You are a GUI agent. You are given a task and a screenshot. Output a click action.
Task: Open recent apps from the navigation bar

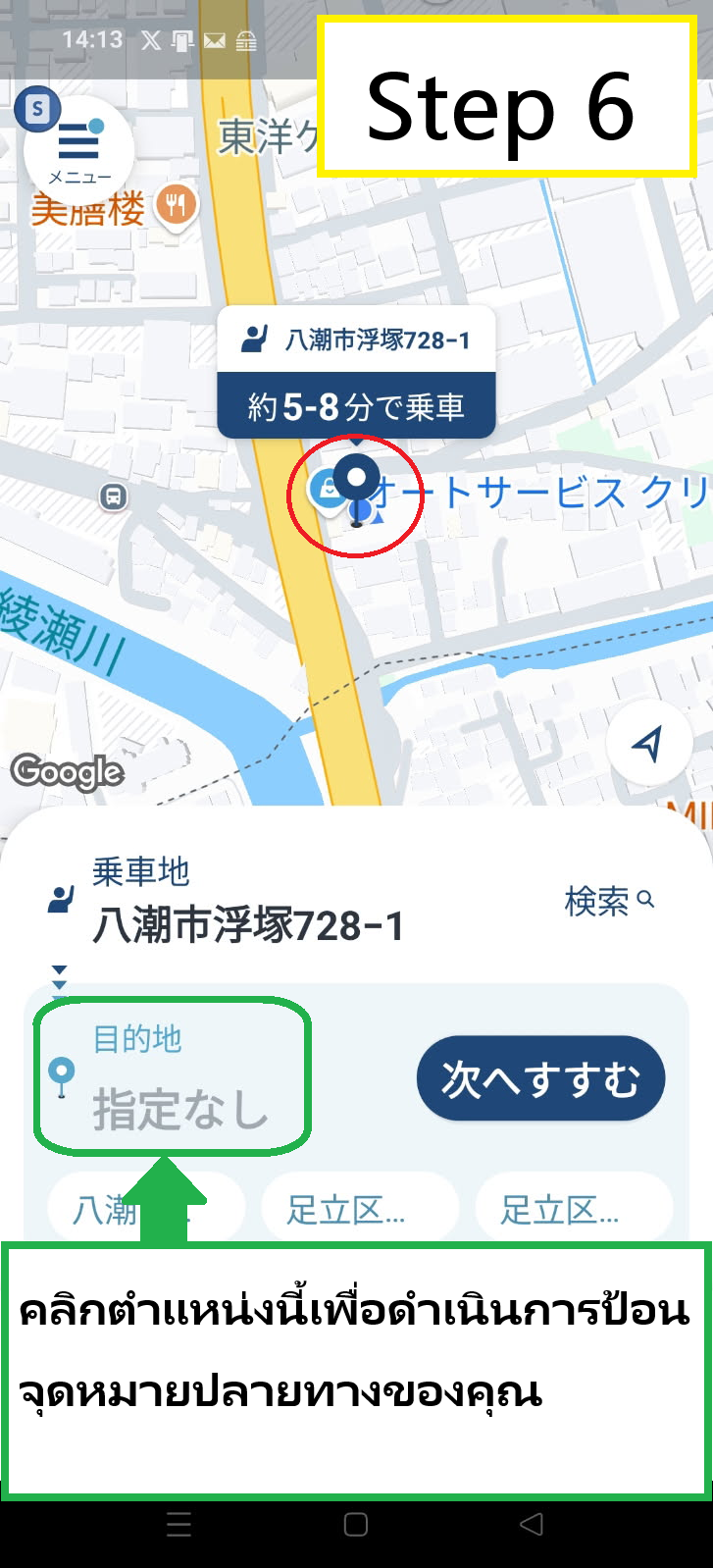click(x=178, y=1524)
